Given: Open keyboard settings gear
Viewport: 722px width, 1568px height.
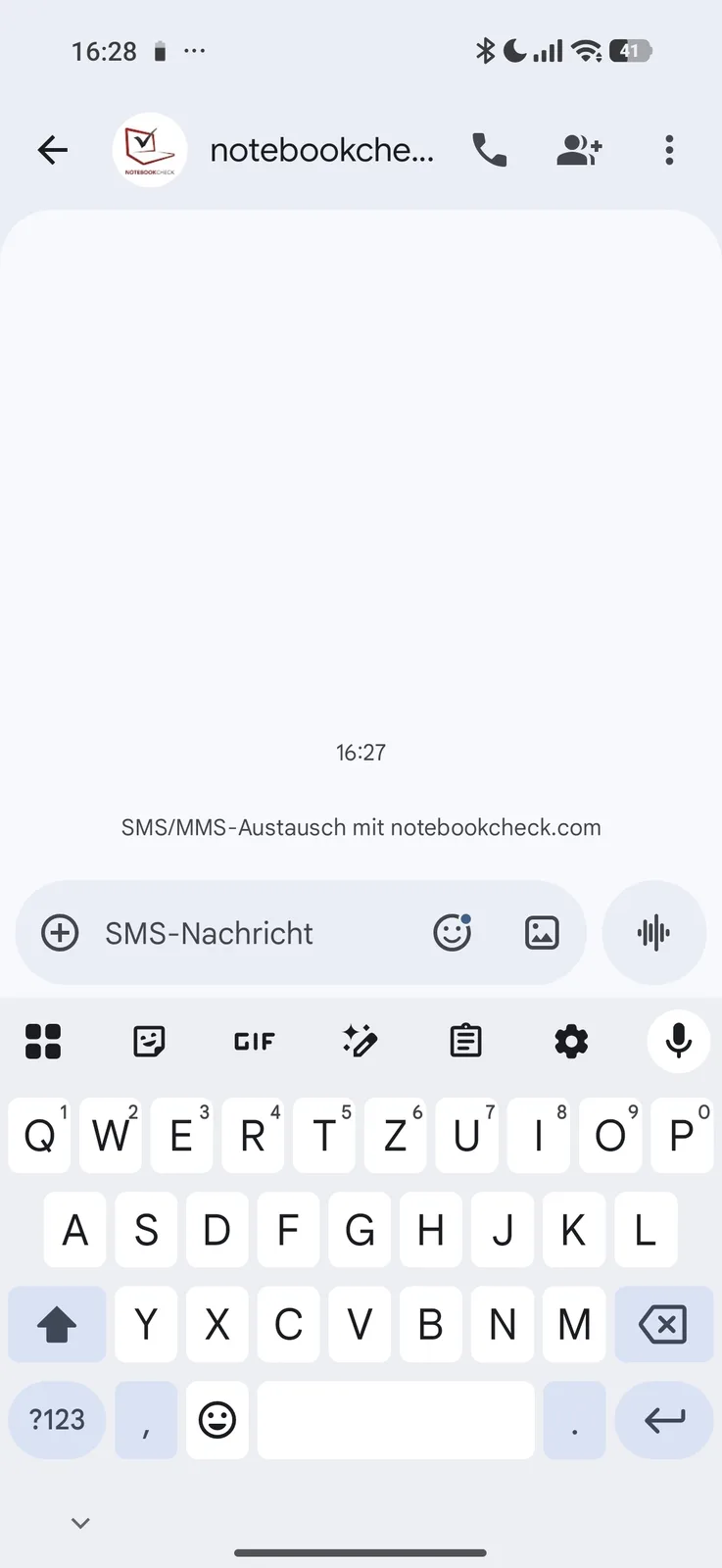Looking at the screenshot, I should tap(571, 1041).
